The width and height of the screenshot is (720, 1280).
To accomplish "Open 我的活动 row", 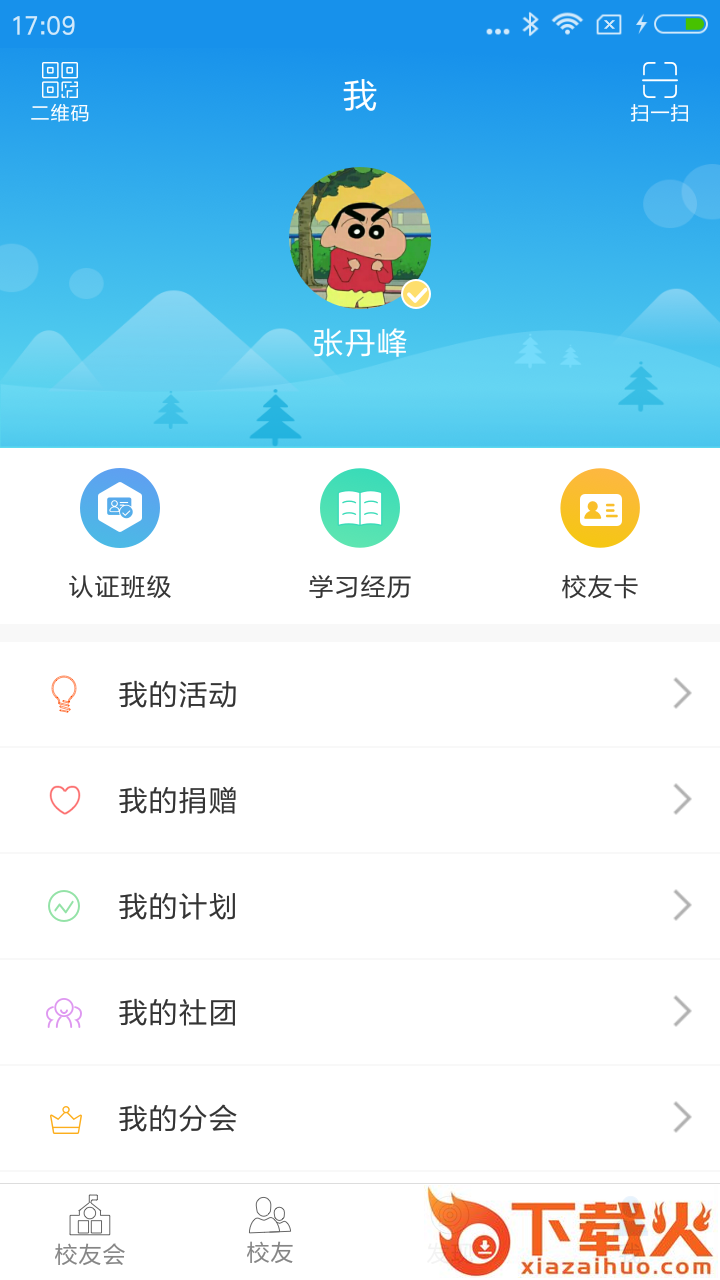I will click(x=360, y=694).
